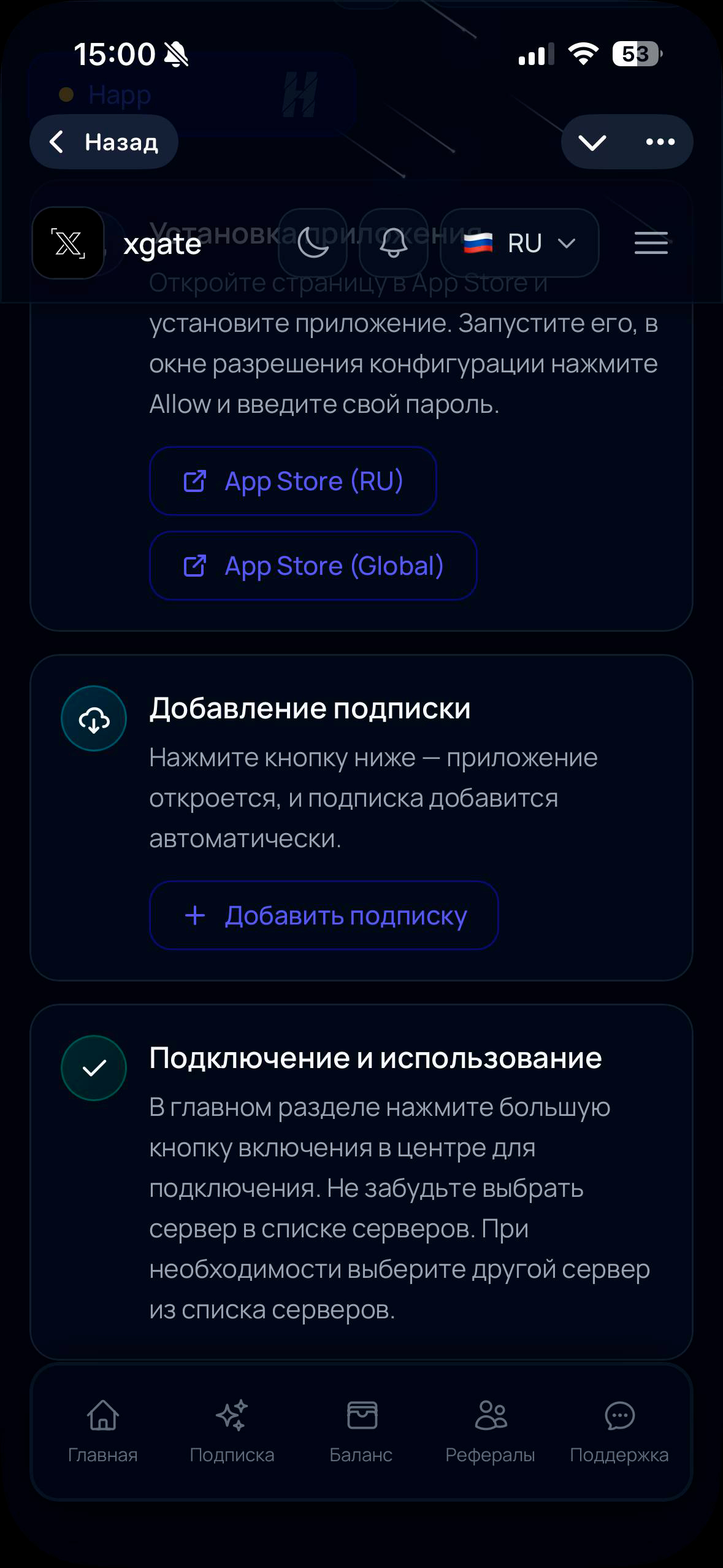Click the external-link icon on App Store (RU)
This screenshot has width=723, height=1568.
(x=194, y=481)
